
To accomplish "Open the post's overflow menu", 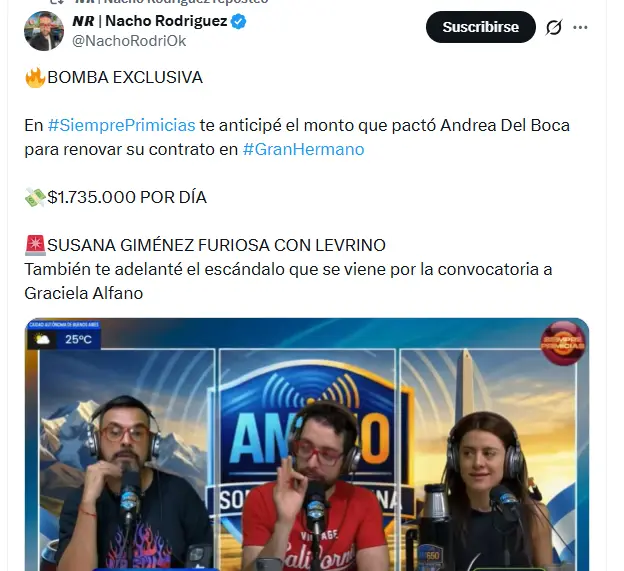I will point(580,27).
